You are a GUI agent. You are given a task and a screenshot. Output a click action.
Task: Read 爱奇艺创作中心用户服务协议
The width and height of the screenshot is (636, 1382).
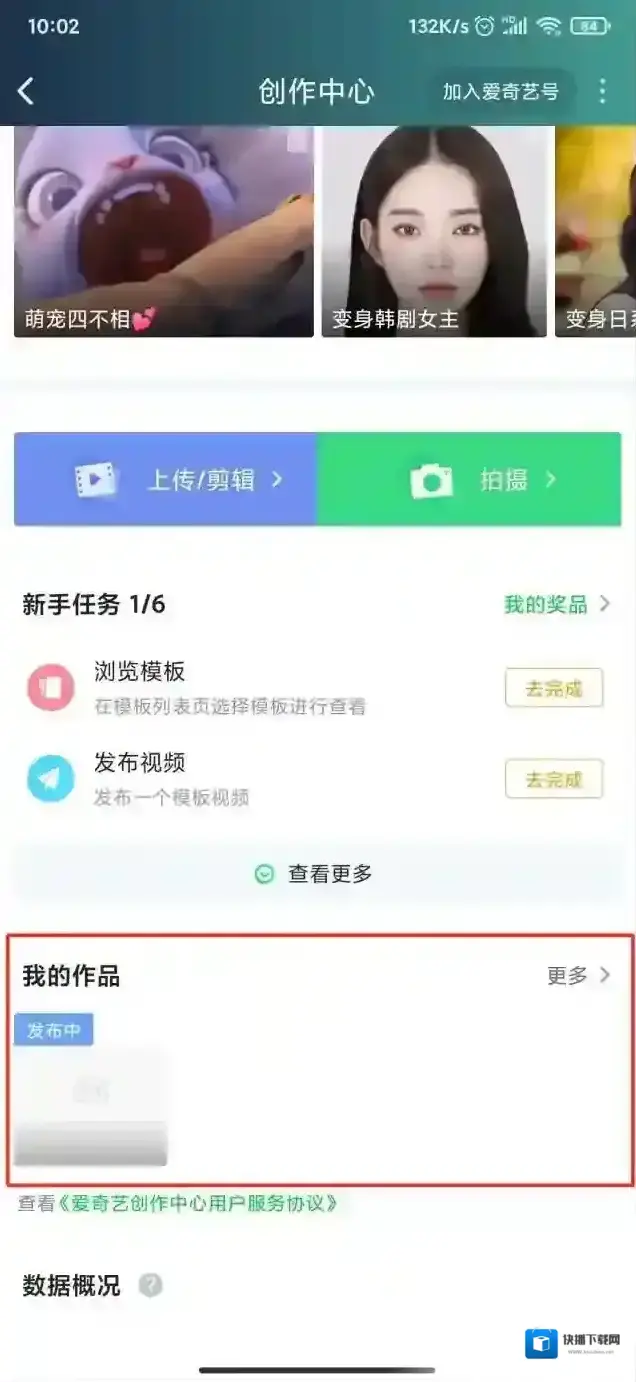tap(198, 1204)
